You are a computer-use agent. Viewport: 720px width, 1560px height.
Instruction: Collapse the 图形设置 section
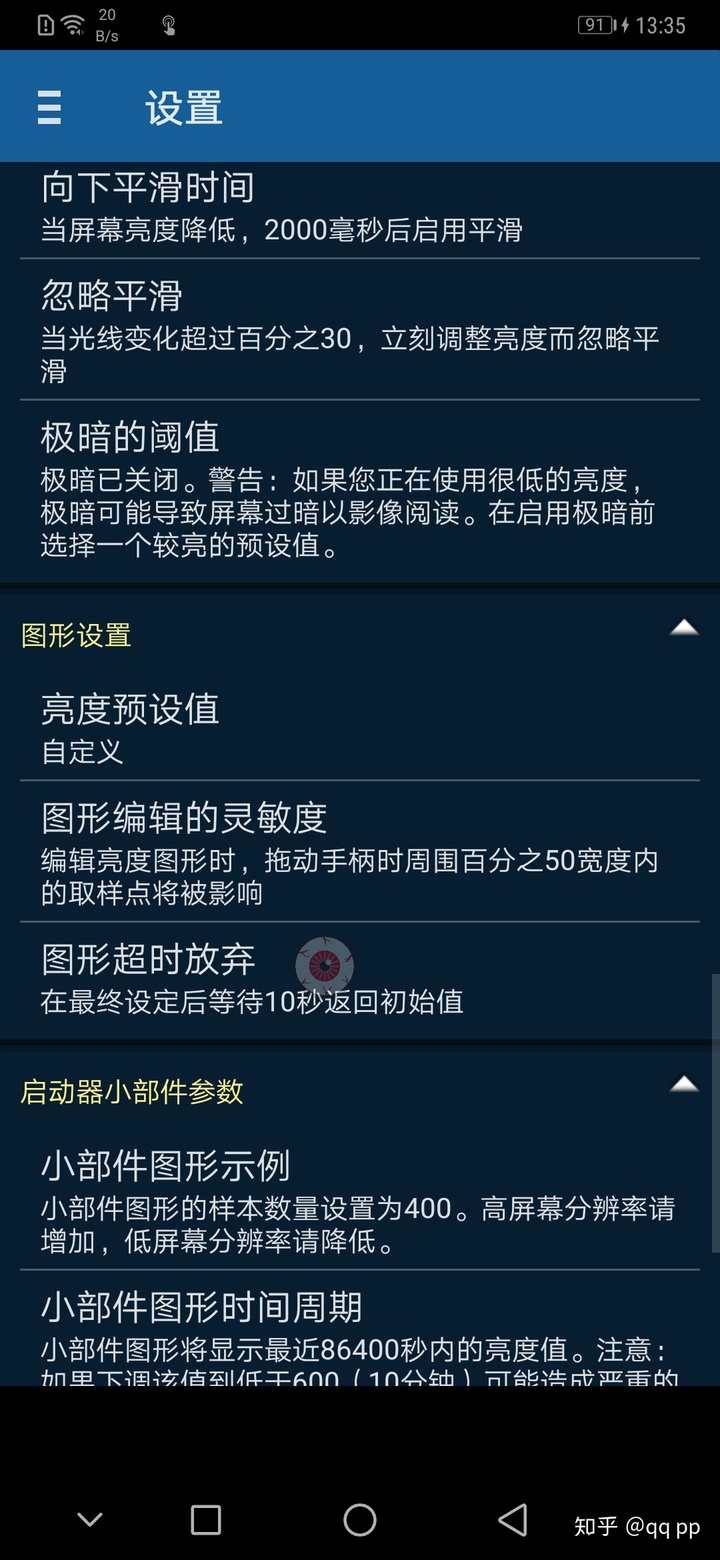click(x=684, y=628)
